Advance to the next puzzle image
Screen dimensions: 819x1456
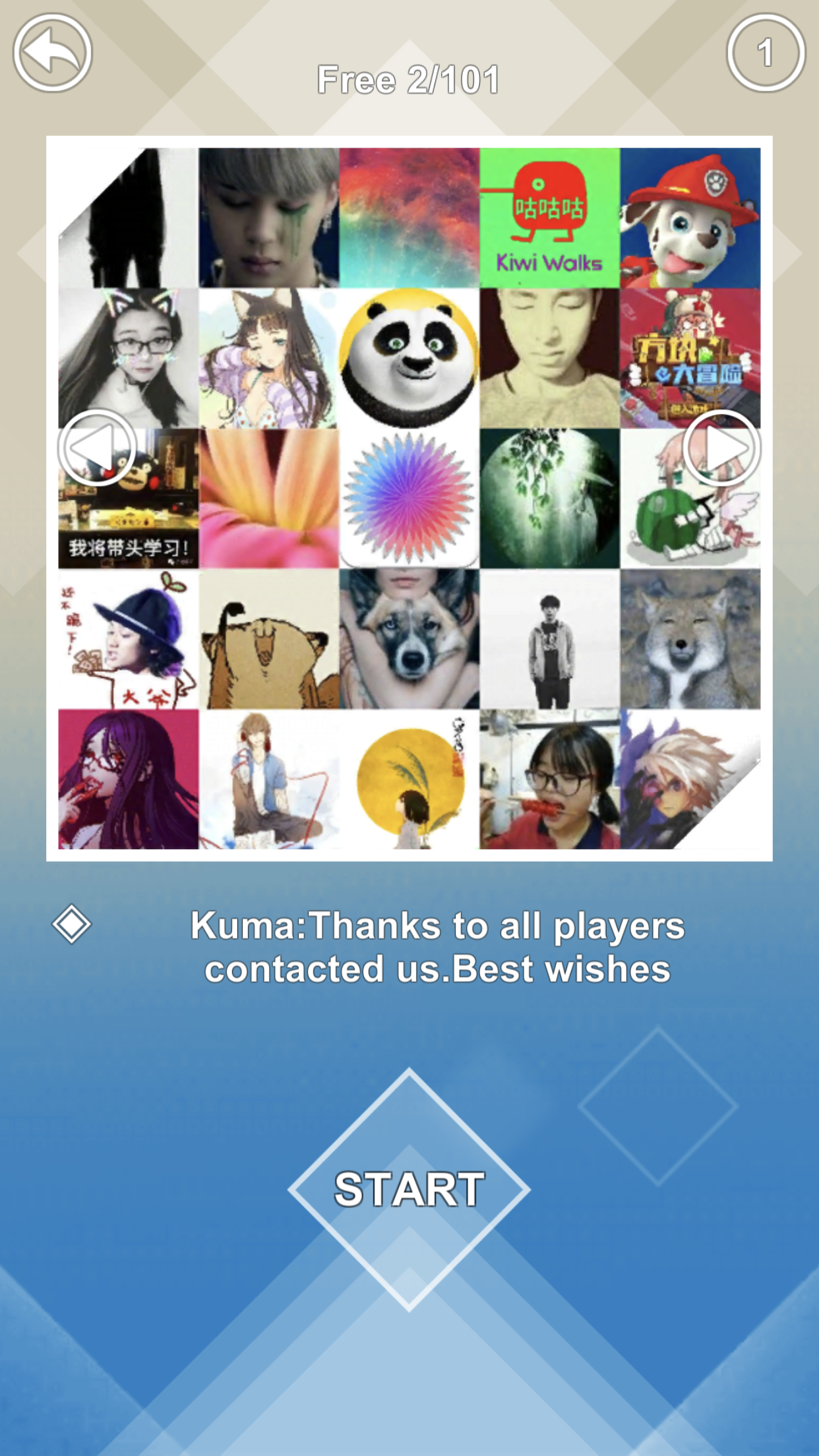tap(721, 448)
